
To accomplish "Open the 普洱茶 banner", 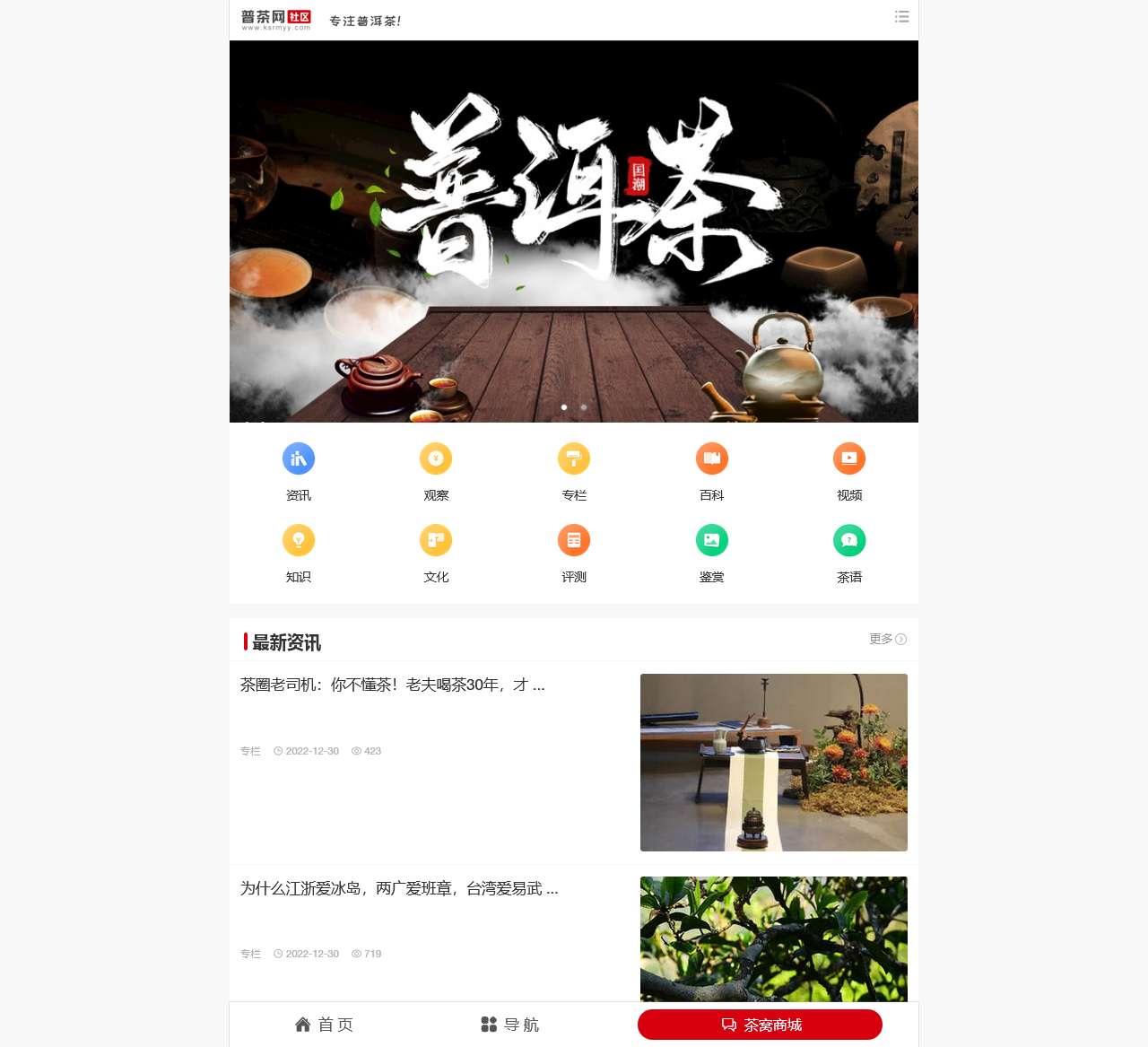I will point(574,231).
